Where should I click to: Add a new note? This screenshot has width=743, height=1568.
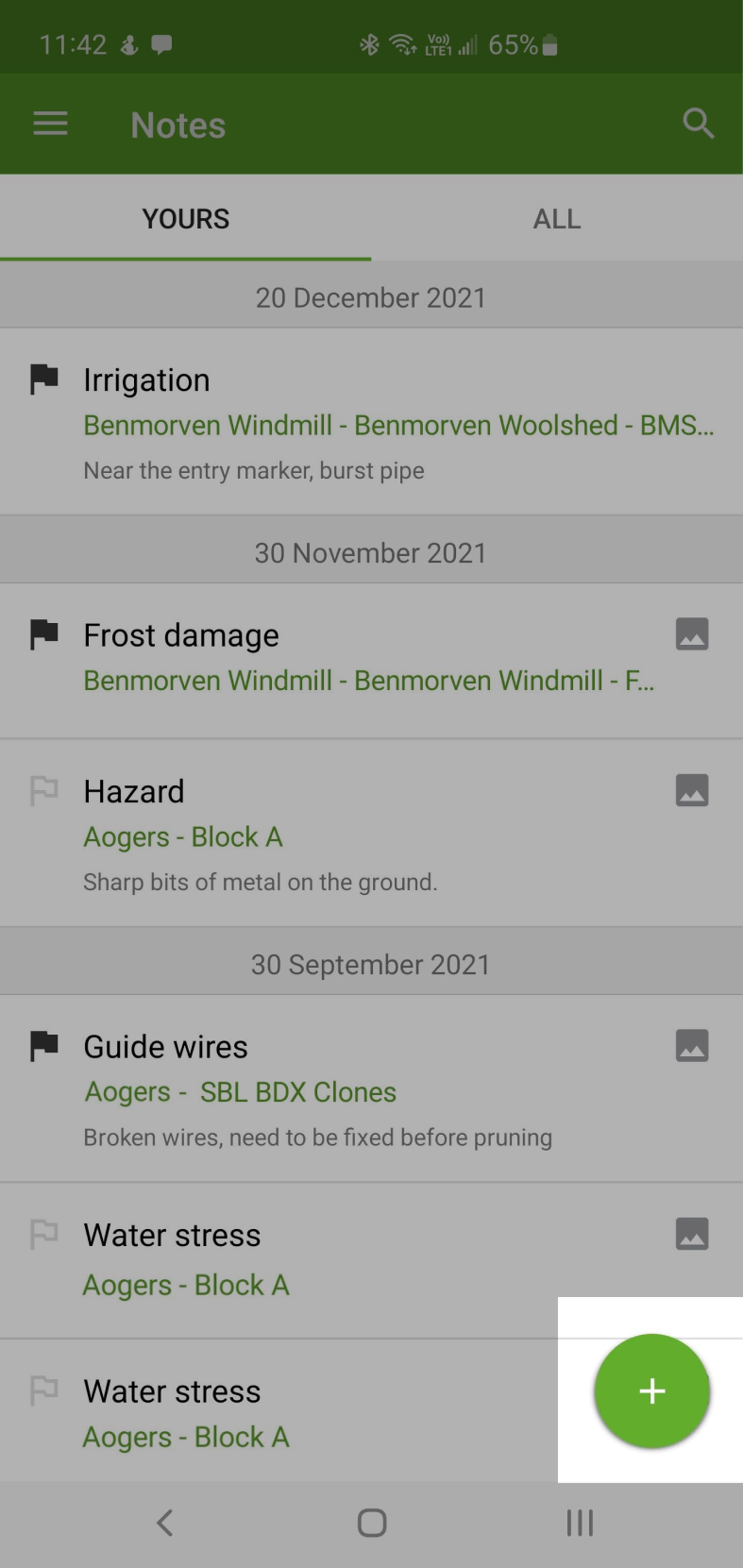point(651,1391)
